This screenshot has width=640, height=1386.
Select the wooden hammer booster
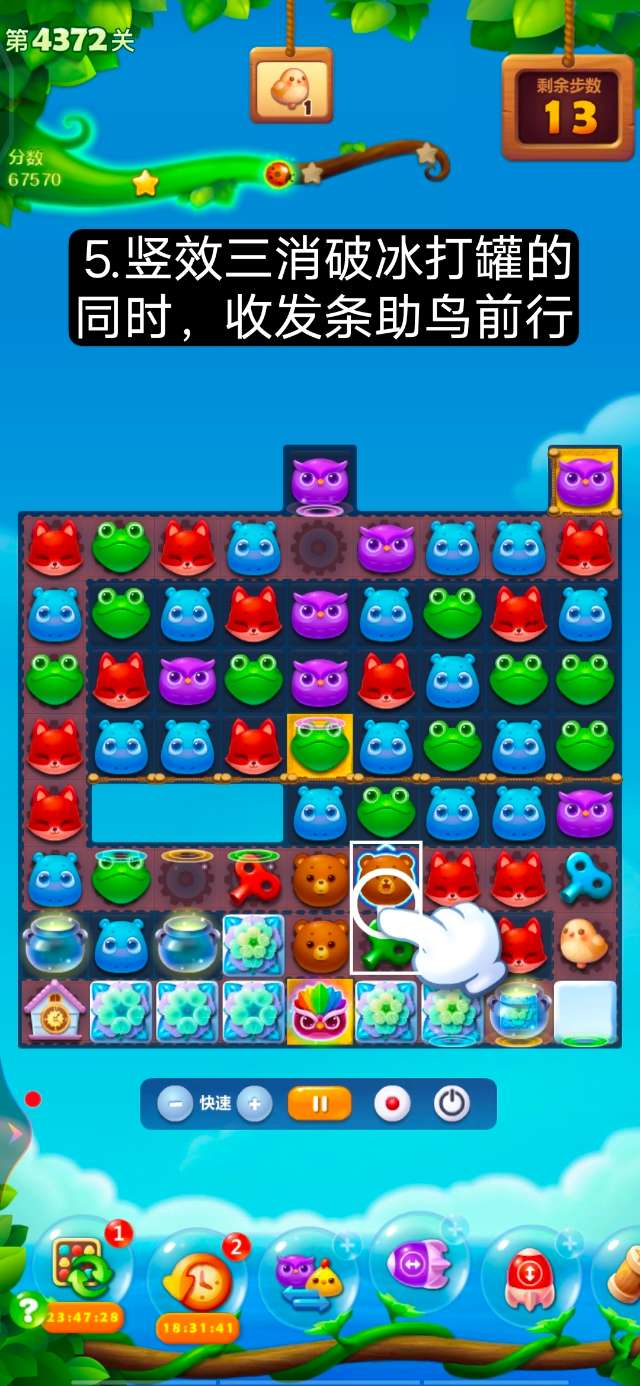pyautogui.click(x=622, y=1270)
